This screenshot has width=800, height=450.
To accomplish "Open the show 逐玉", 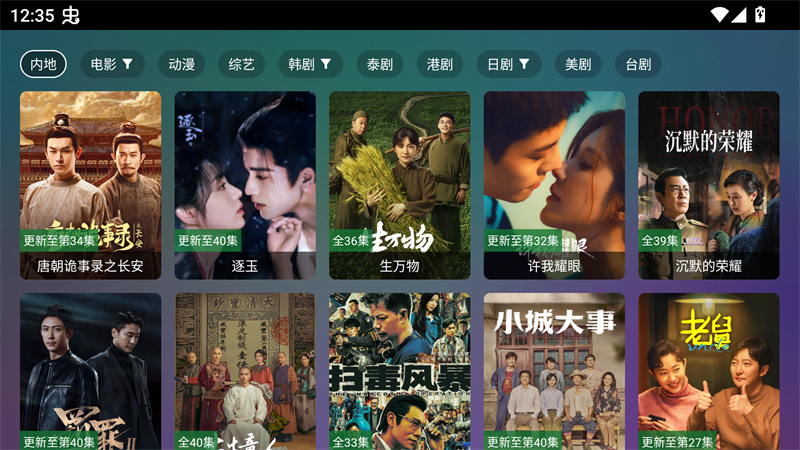I will click(245, 185).
